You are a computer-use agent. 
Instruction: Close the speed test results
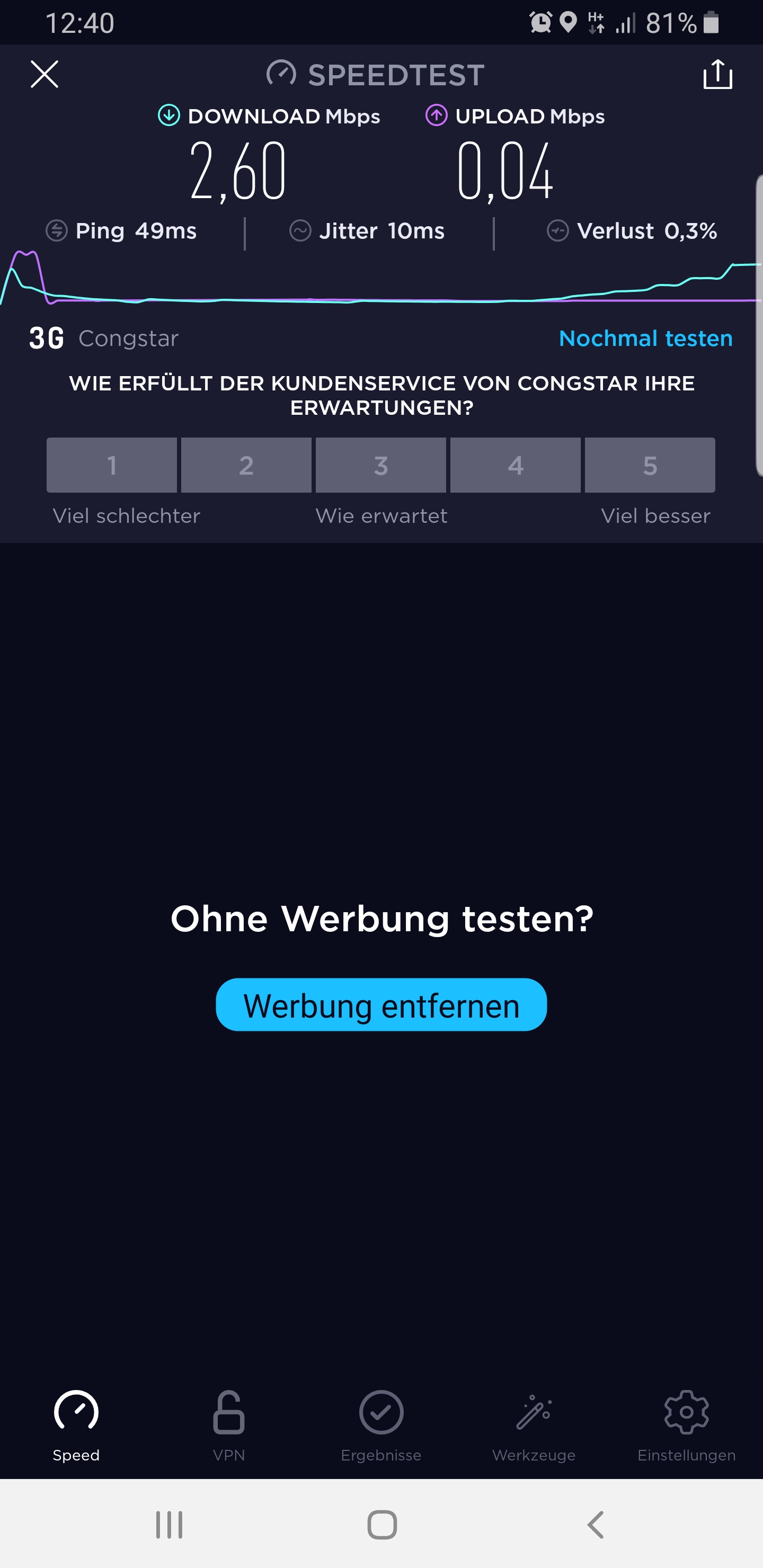pos(45,74)
